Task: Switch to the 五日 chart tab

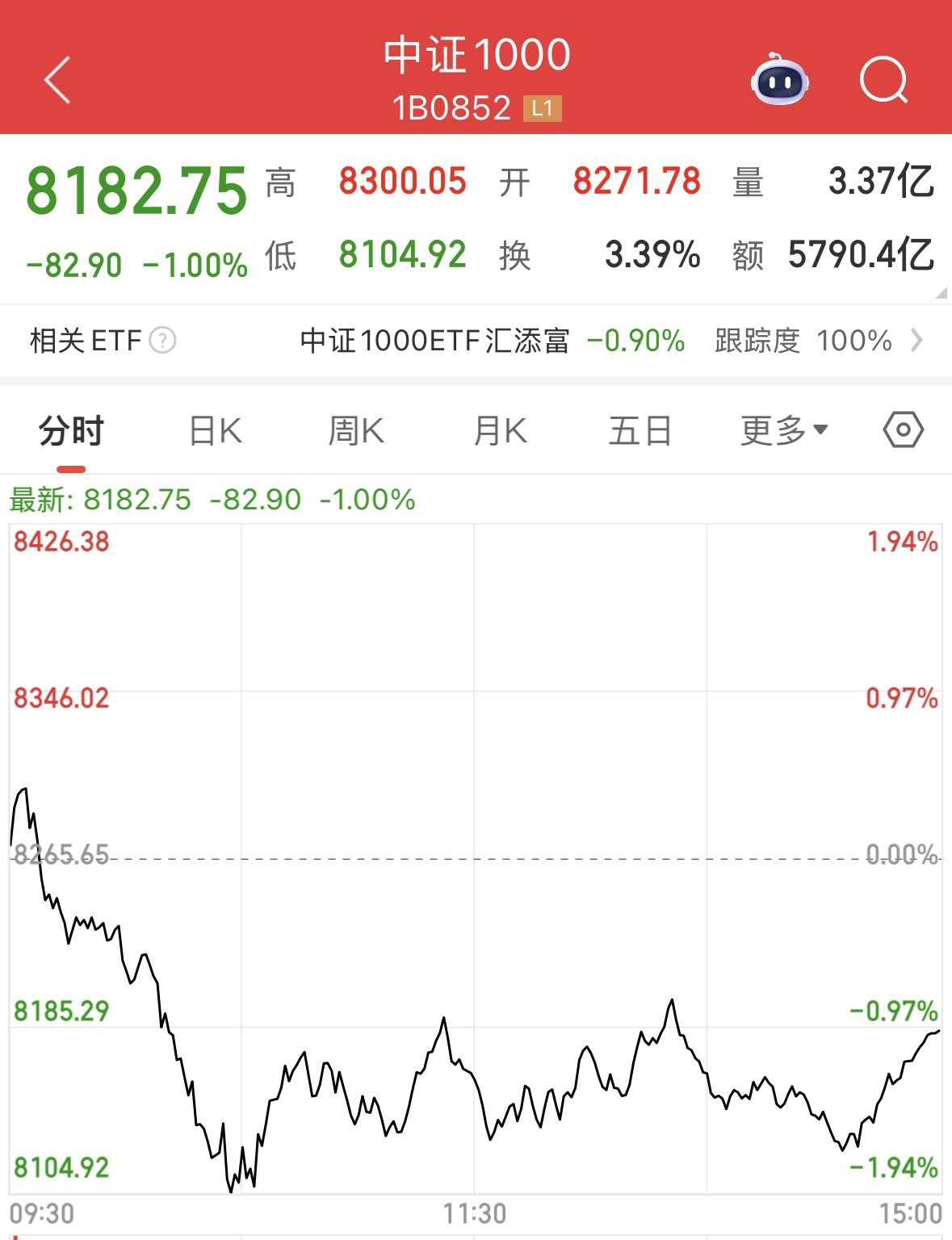Action: [640, 430]
